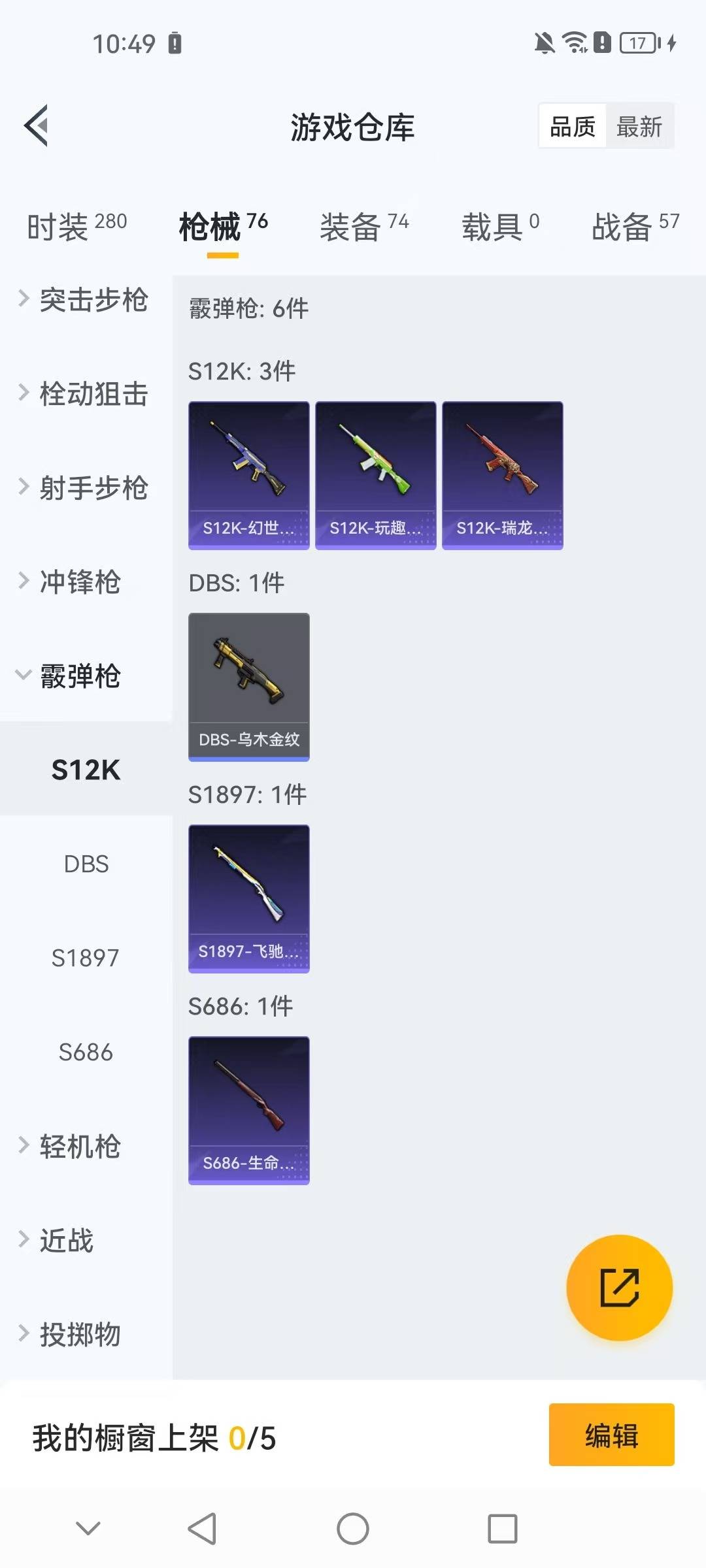Expand the 射手步枪 category
706x1568 pixels.
click(x=85, y=488)
